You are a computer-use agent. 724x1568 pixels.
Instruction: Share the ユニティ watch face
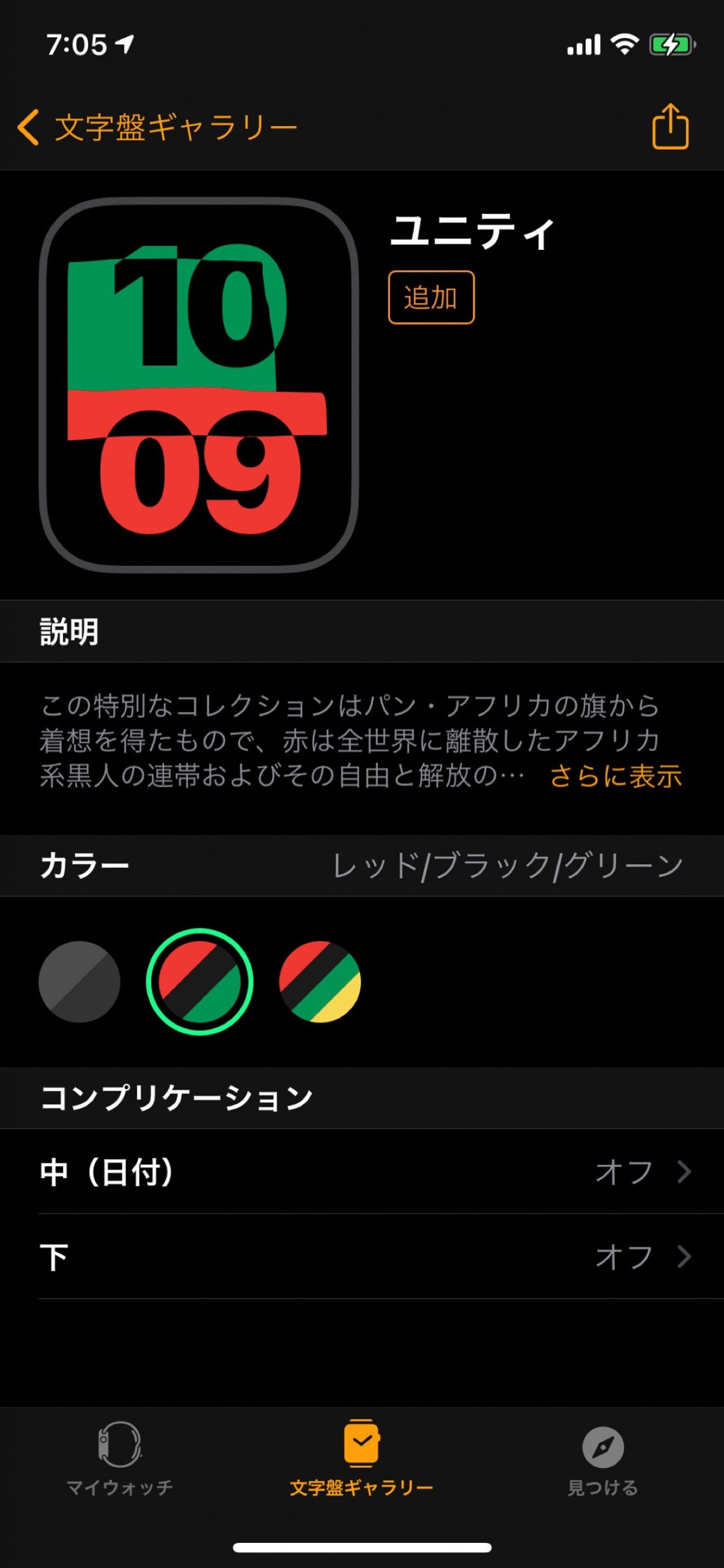(x=670, y=127)
